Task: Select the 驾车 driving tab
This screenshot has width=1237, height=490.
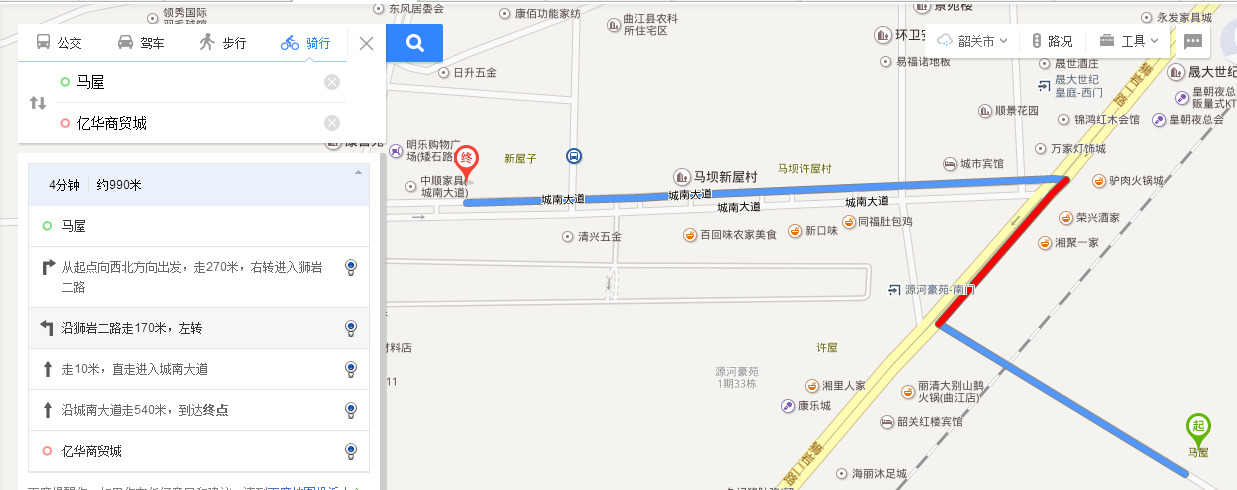Action: click(x=141, y=43)
